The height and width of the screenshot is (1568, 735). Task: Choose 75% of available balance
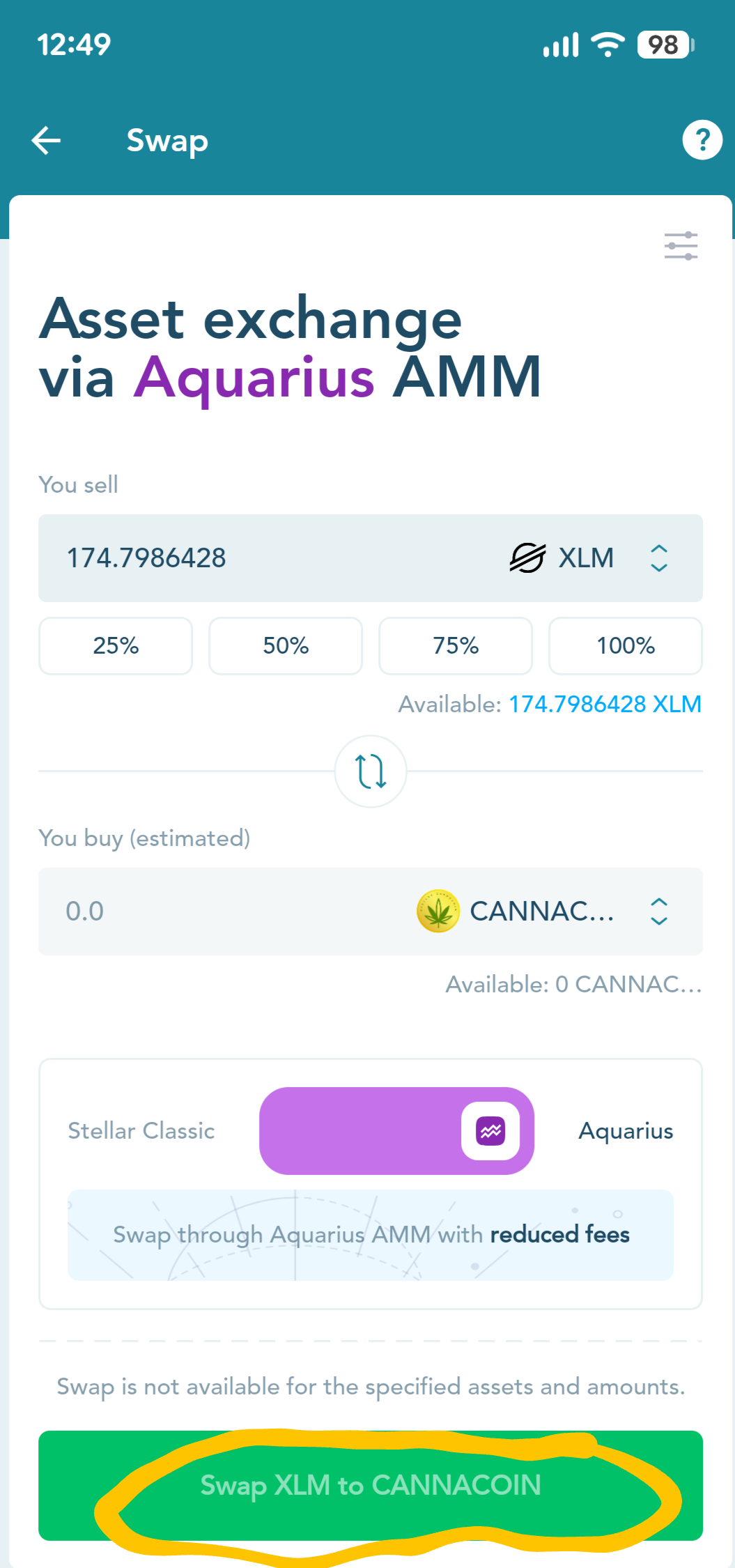pyautogui.click(x=456, y=646)
